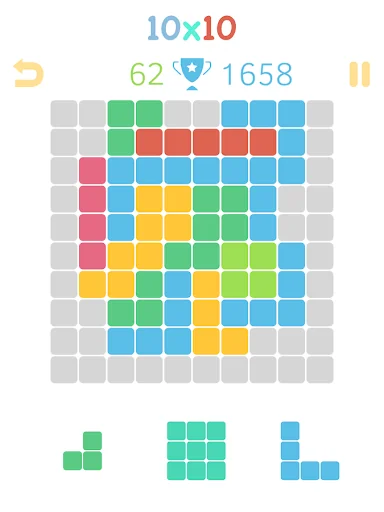384x512 pixels.
Task: Select the teal 3x3 square piece
Action: coord(196,451)
